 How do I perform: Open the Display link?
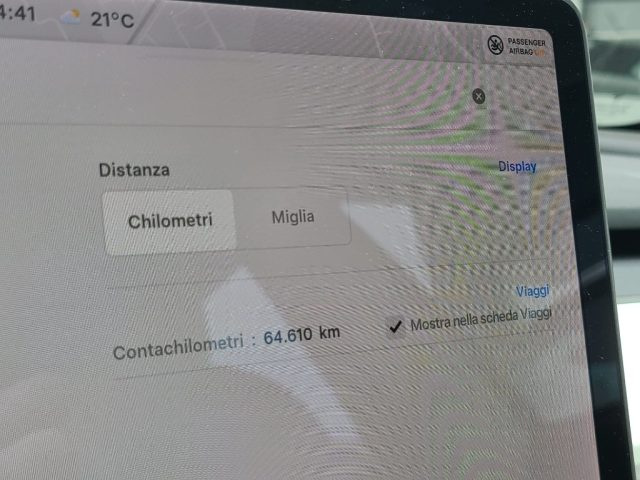click(x=517, y=167)
